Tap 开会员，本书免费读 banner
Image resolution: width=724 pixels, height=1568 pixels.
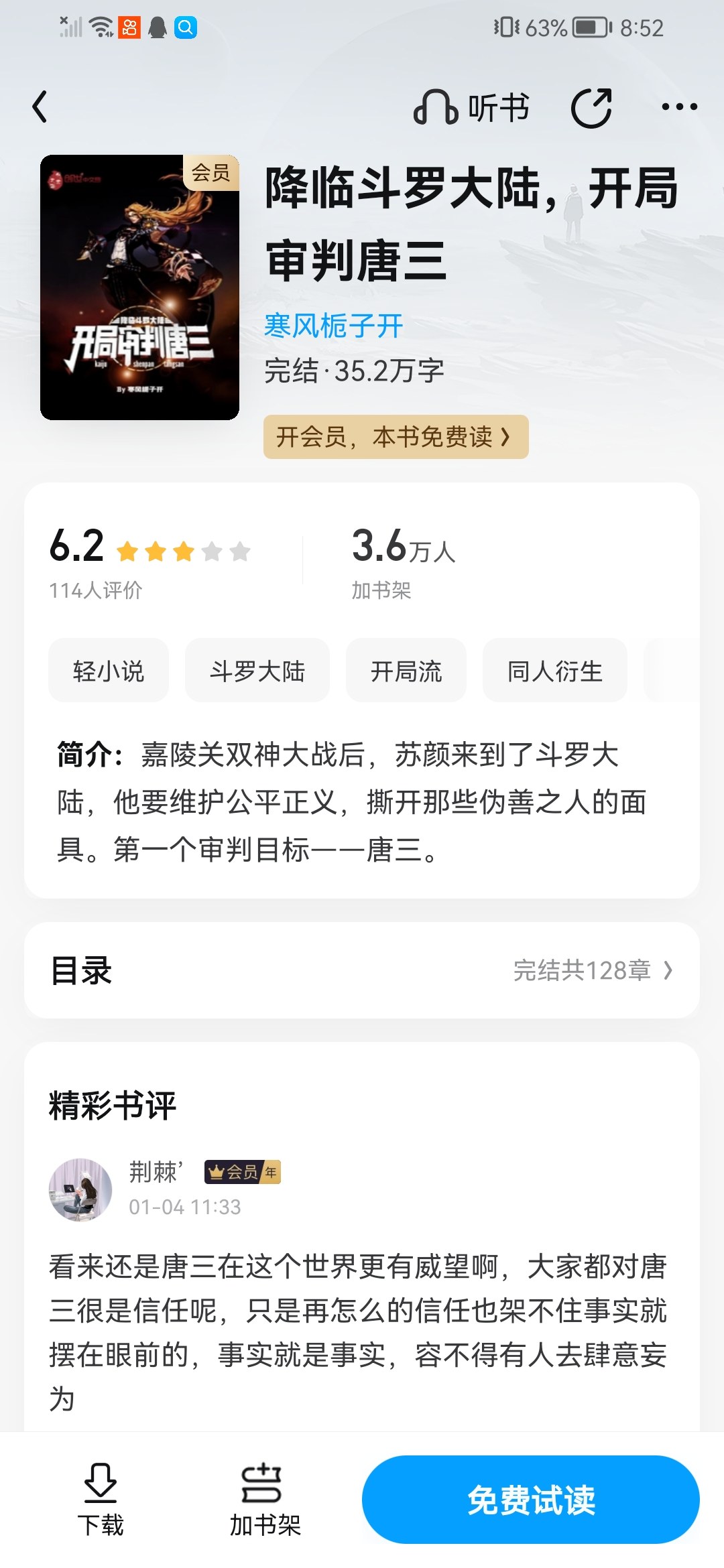(x=396, y=437)
